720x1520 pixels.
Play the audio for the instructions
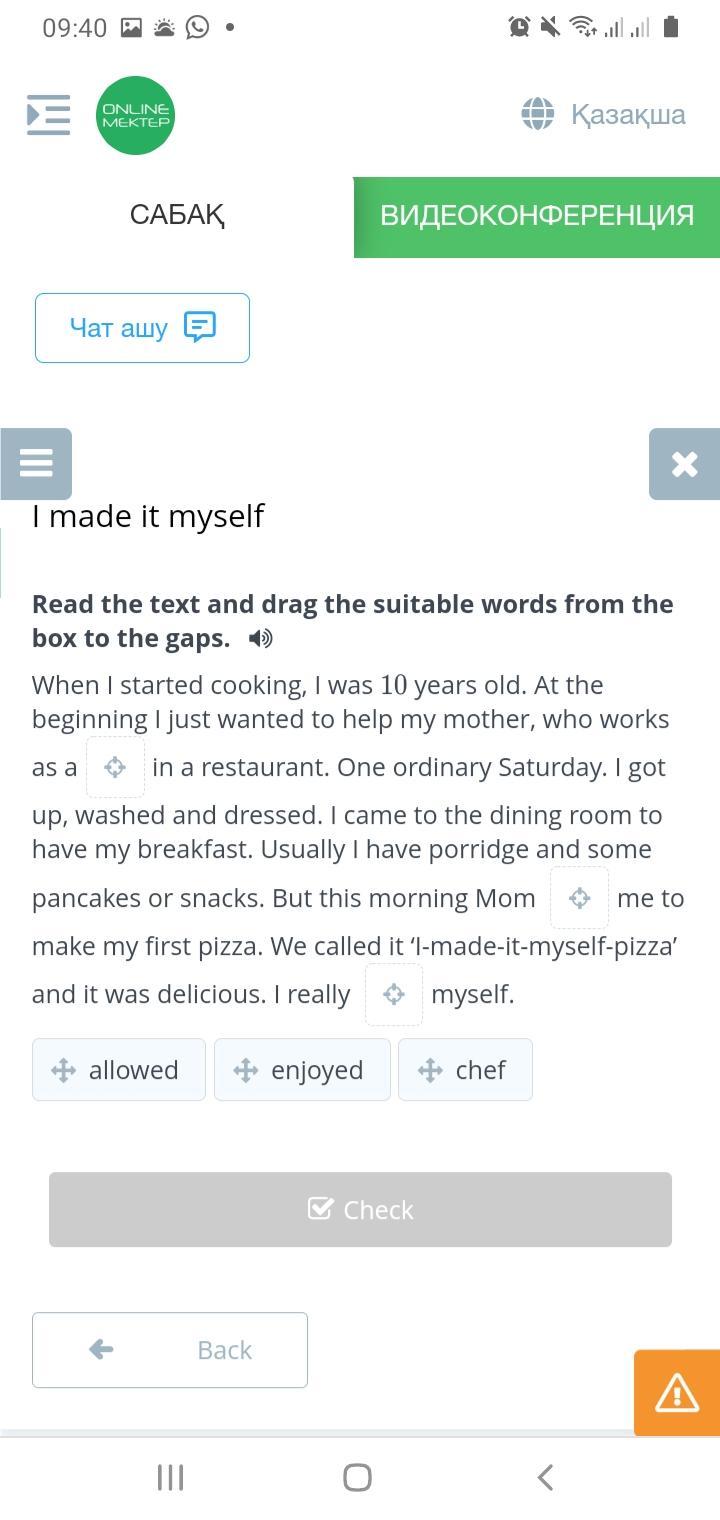tap(260, 639)
